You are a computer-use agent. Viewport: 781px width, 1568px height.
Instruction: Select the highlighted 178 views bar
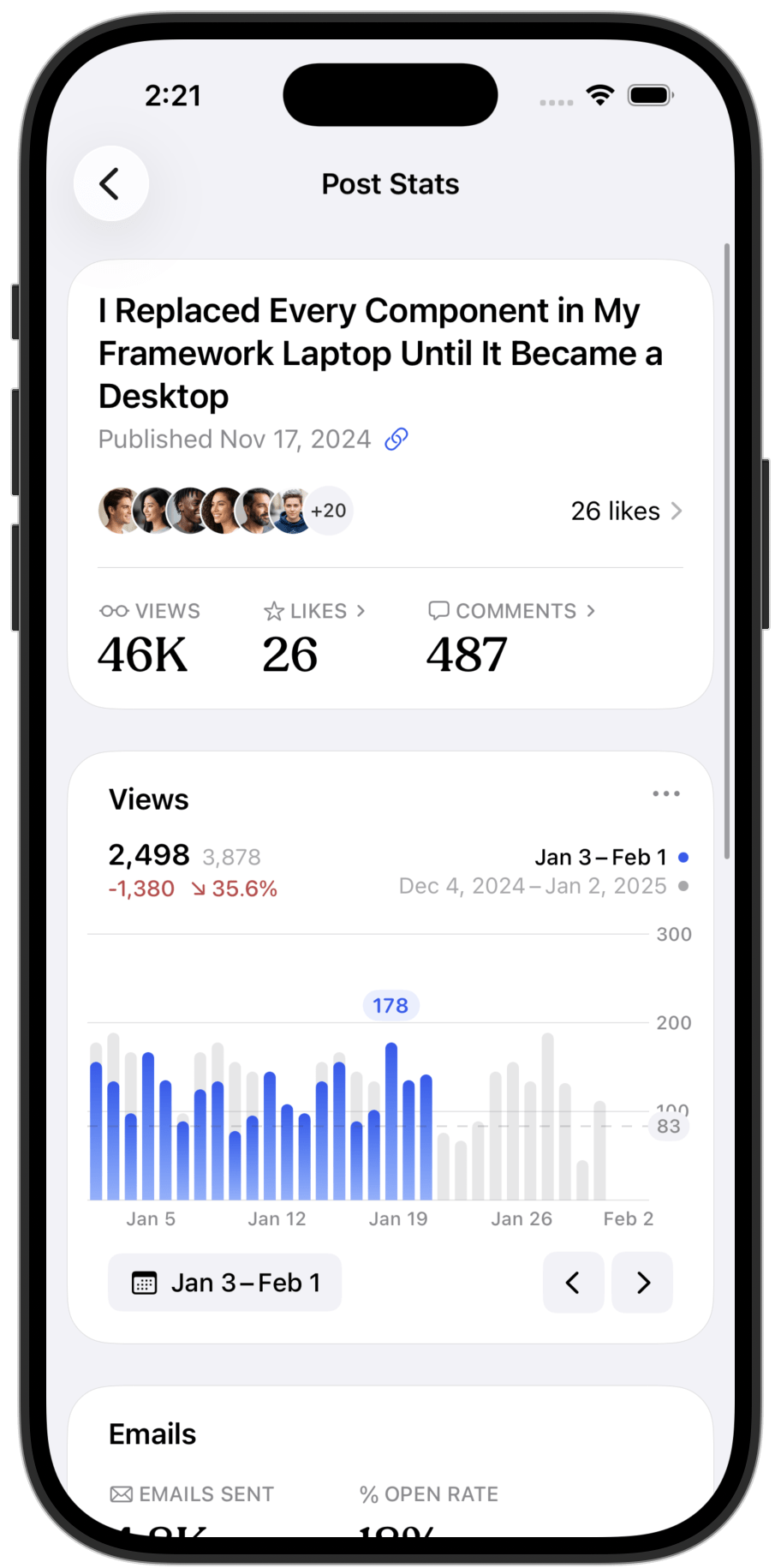click(x=391, y=1121)
